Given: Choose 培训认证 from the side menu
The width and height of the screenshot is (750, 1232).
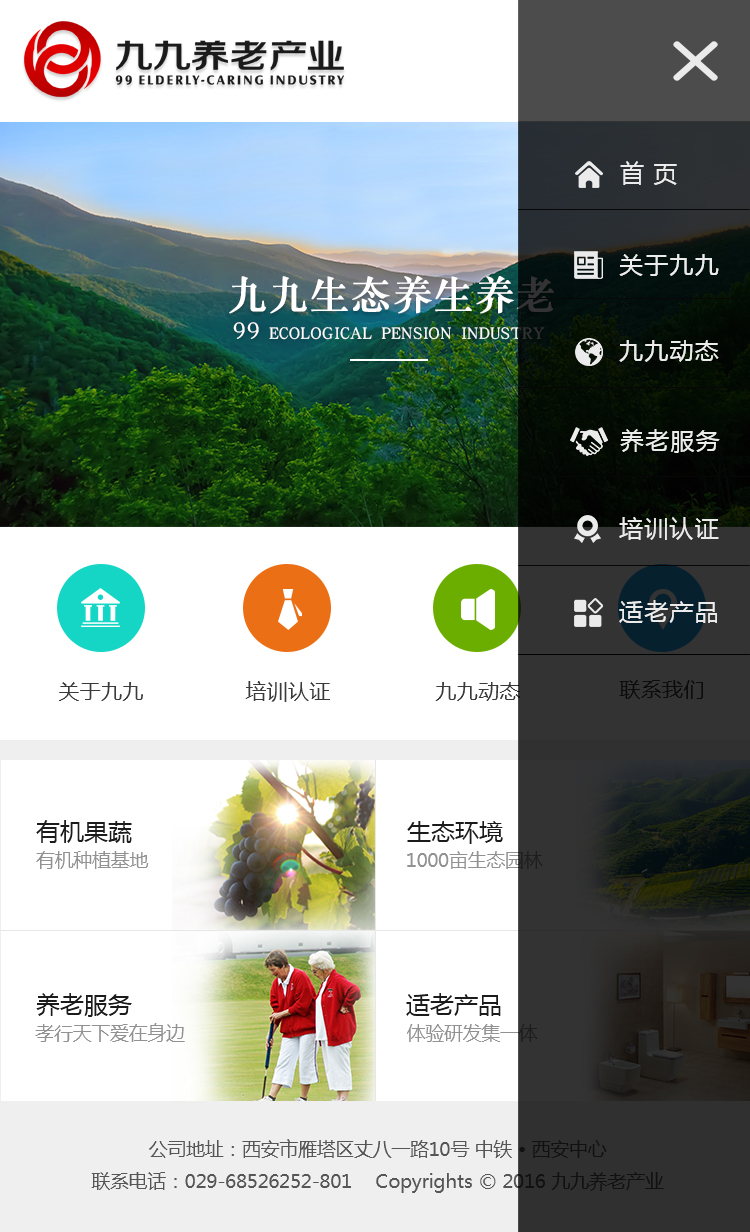Looking at the screenshot, I should coord(645,529).
